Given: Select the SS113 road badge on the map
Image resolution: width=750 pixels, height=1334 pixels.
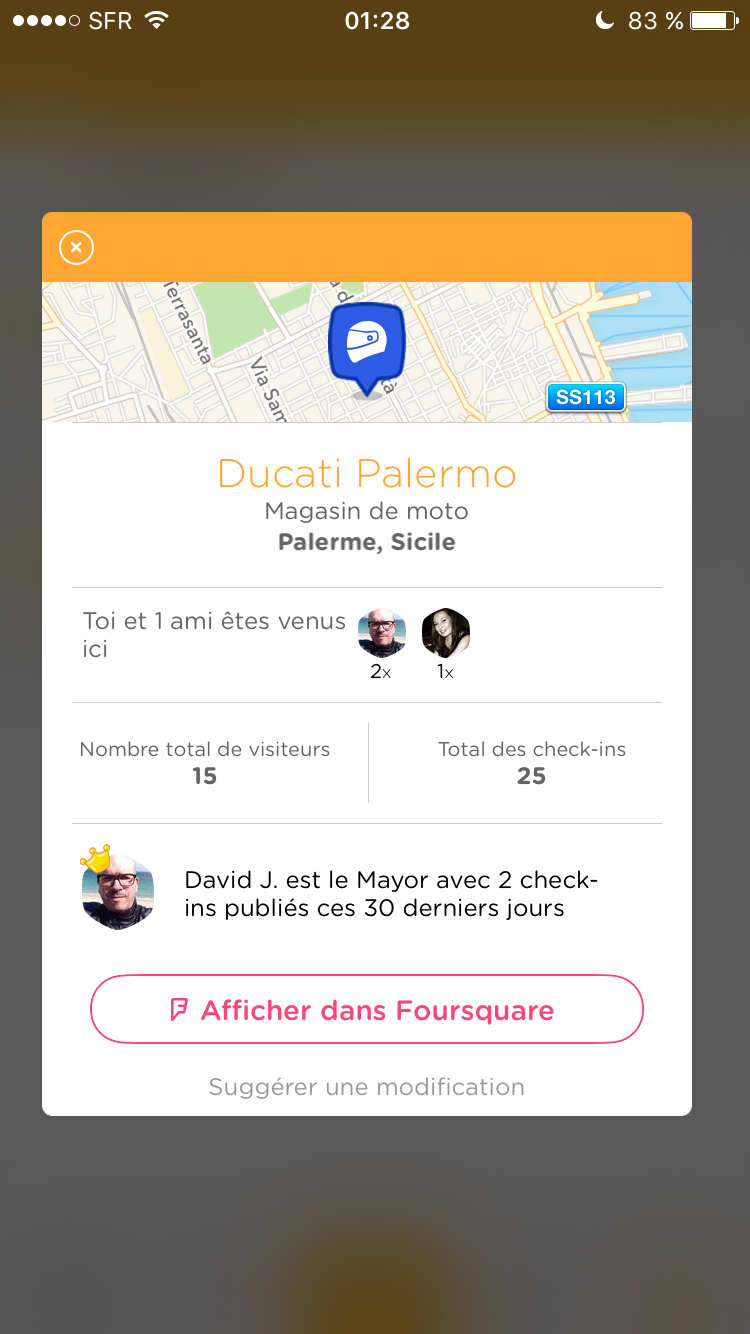Looking at the screenshot, I should [x=586, y=397].
